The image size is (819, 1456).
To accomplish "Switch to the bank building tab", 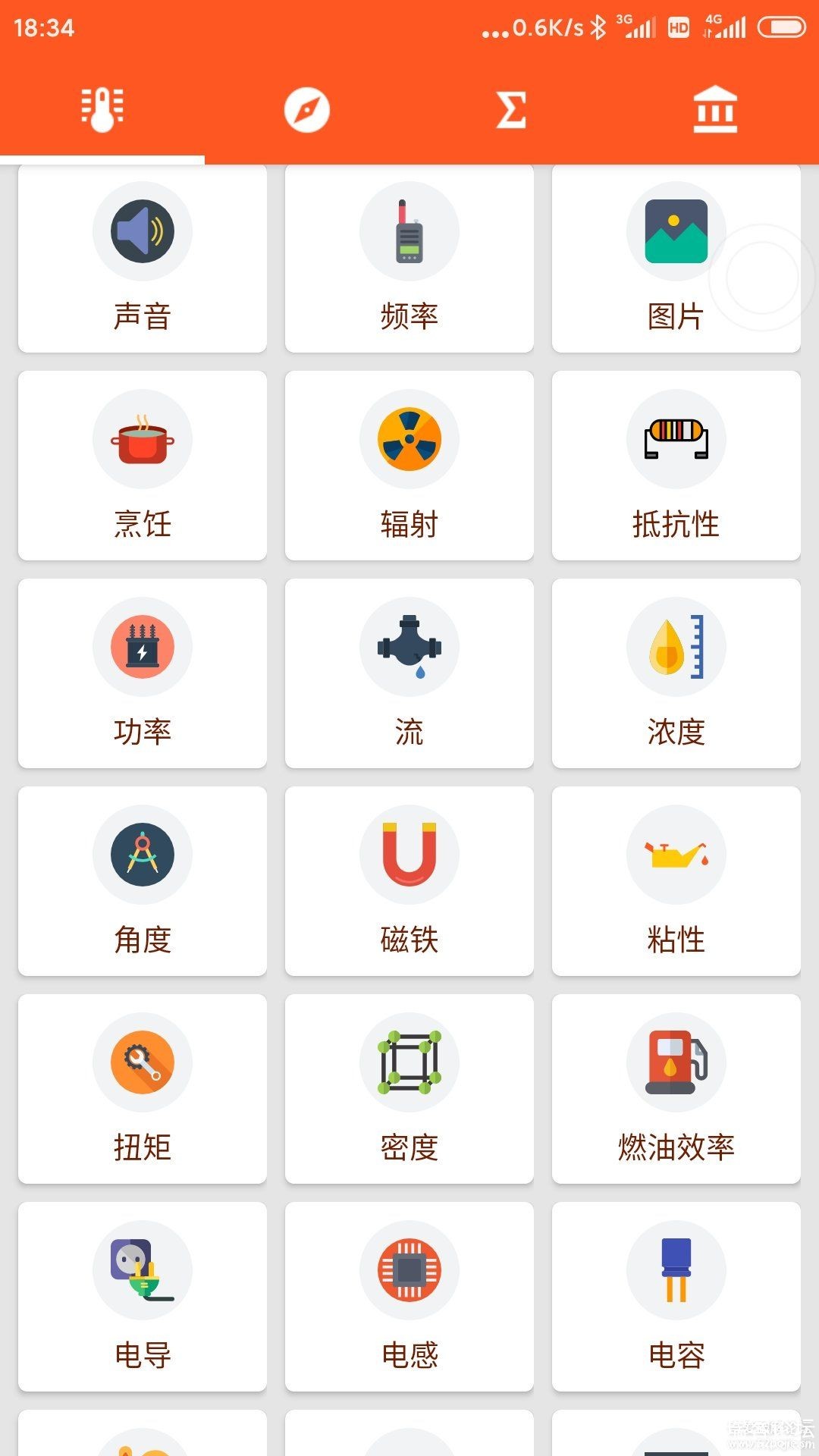I will [715, 110].
